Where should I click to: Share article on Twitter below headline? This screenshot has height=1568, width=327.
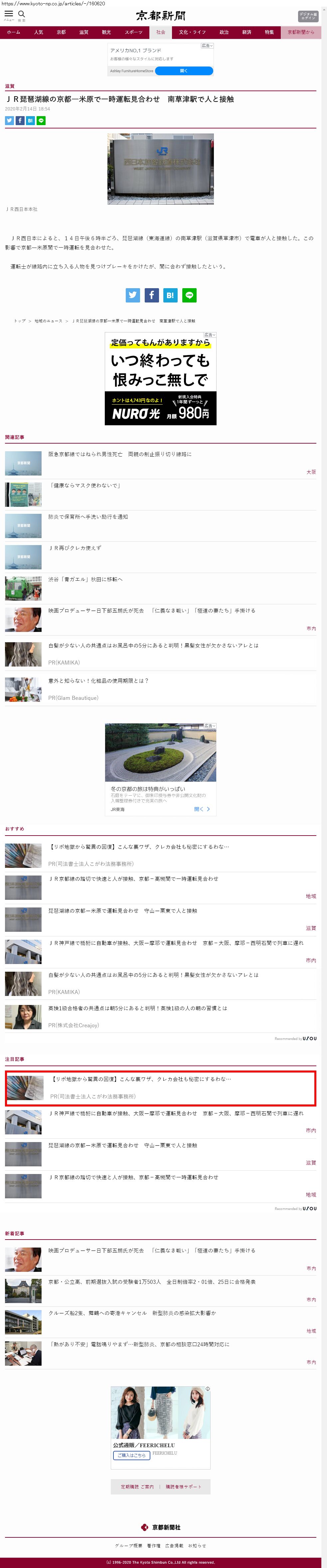[9, 120]
